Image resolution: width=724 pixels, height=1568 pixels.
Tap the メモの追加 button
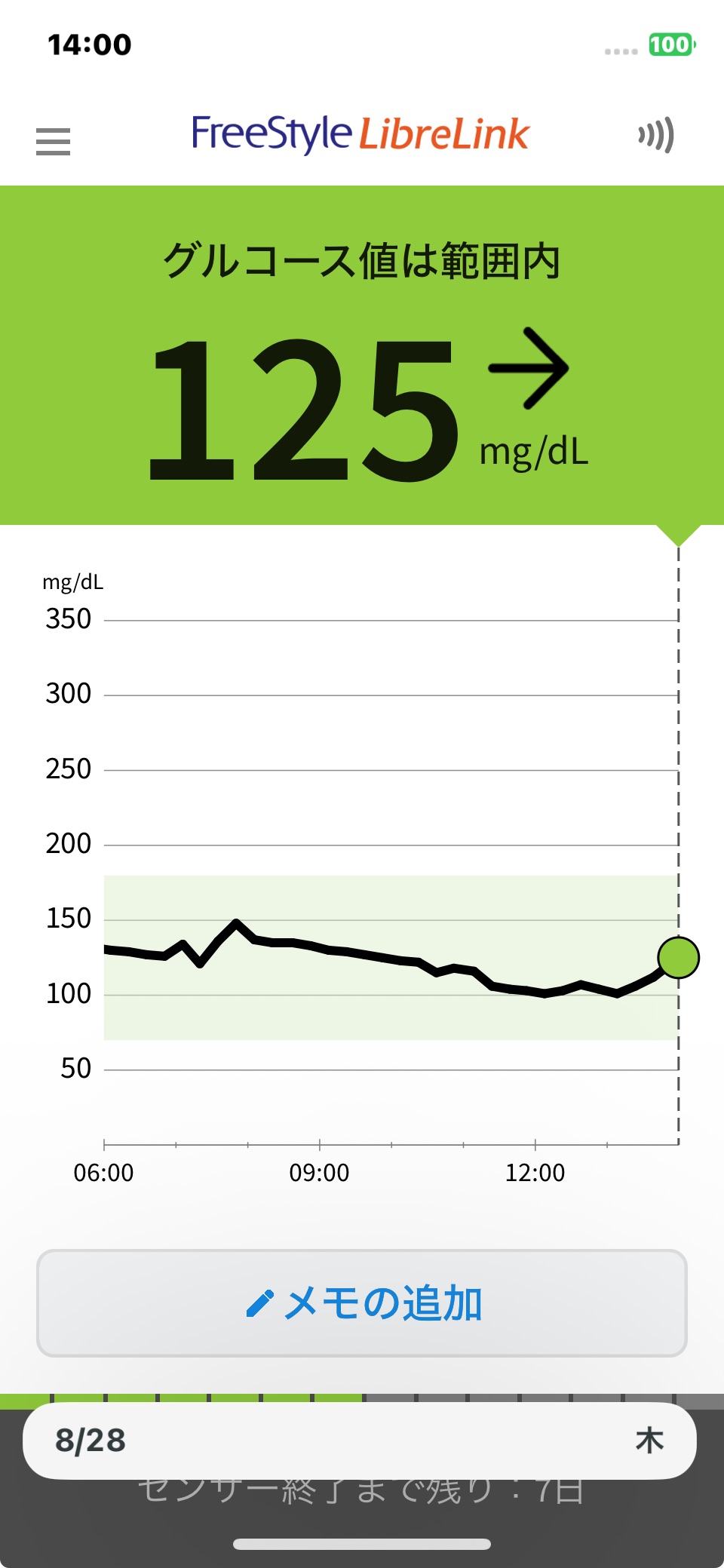click(362, 1303)
